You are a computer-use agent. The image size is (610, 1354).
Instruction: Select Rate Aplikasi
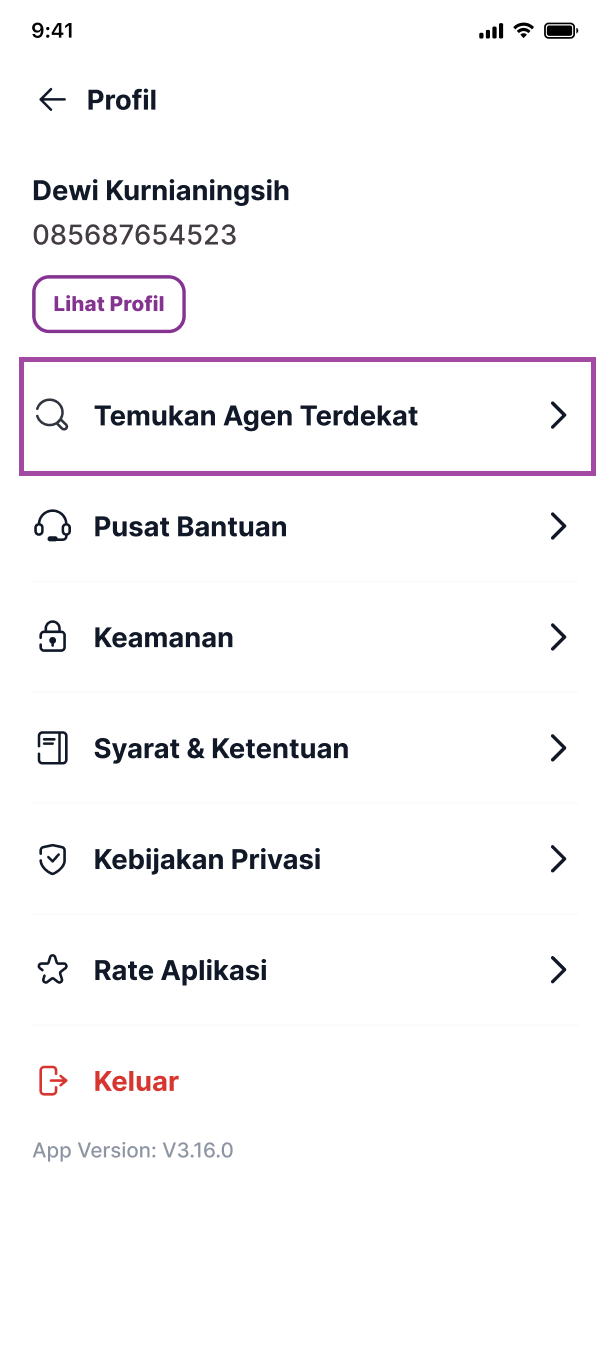(305, 971)
